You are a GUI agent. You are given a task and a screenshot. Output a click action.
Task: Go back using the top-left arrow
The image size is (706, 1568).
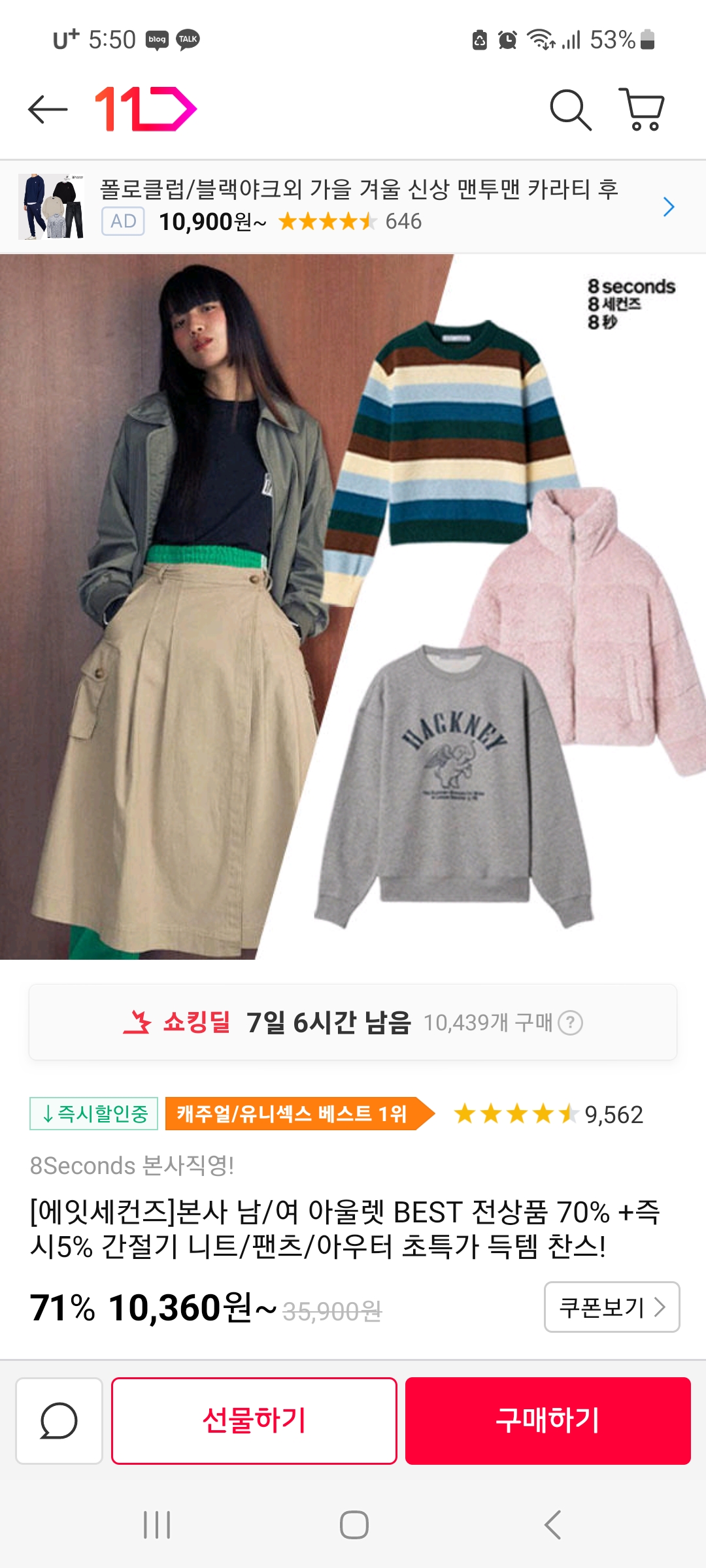point(48,109)
